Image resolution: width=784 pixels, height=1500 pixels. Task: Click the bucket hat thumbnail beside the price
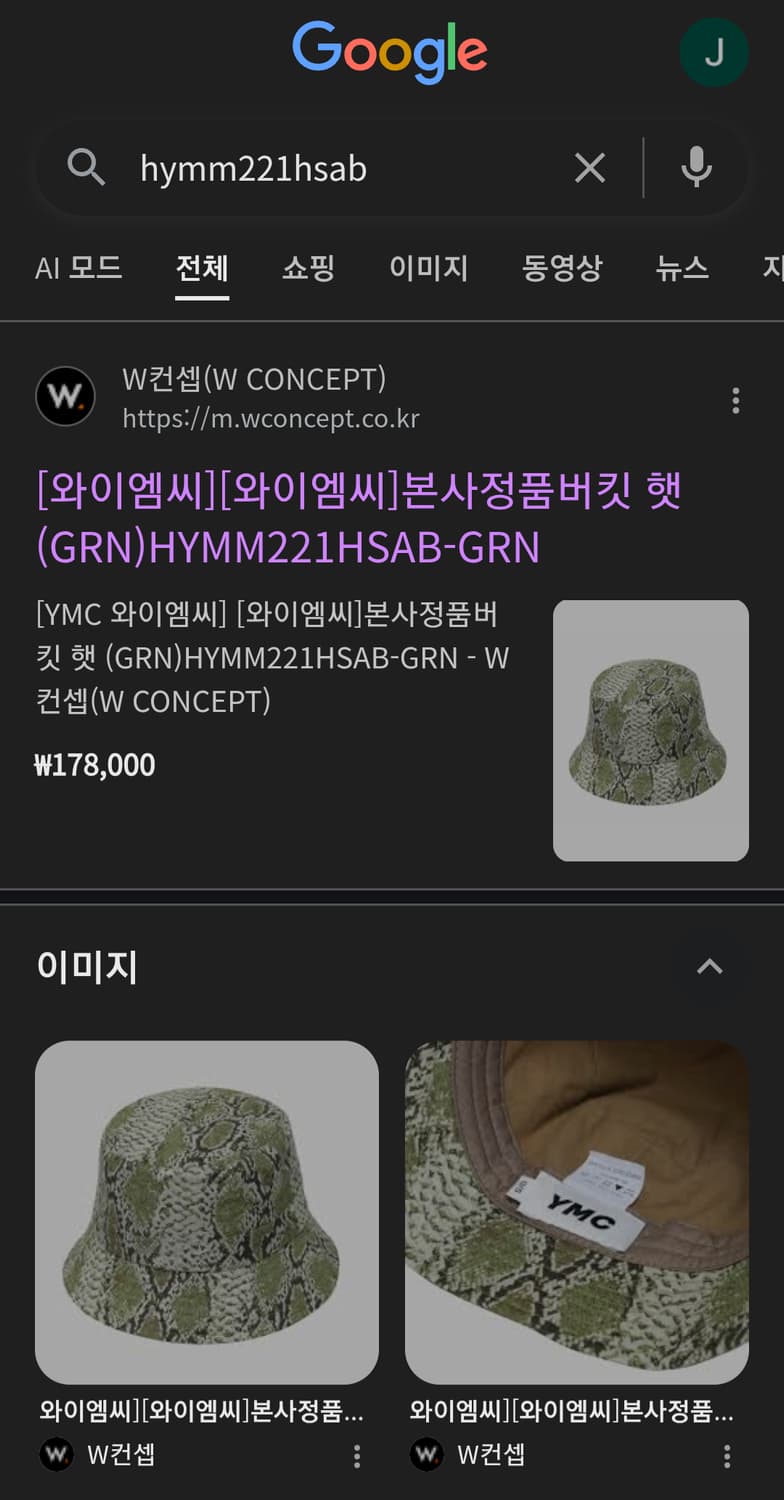pyautogui.click(x=650, y=728)
